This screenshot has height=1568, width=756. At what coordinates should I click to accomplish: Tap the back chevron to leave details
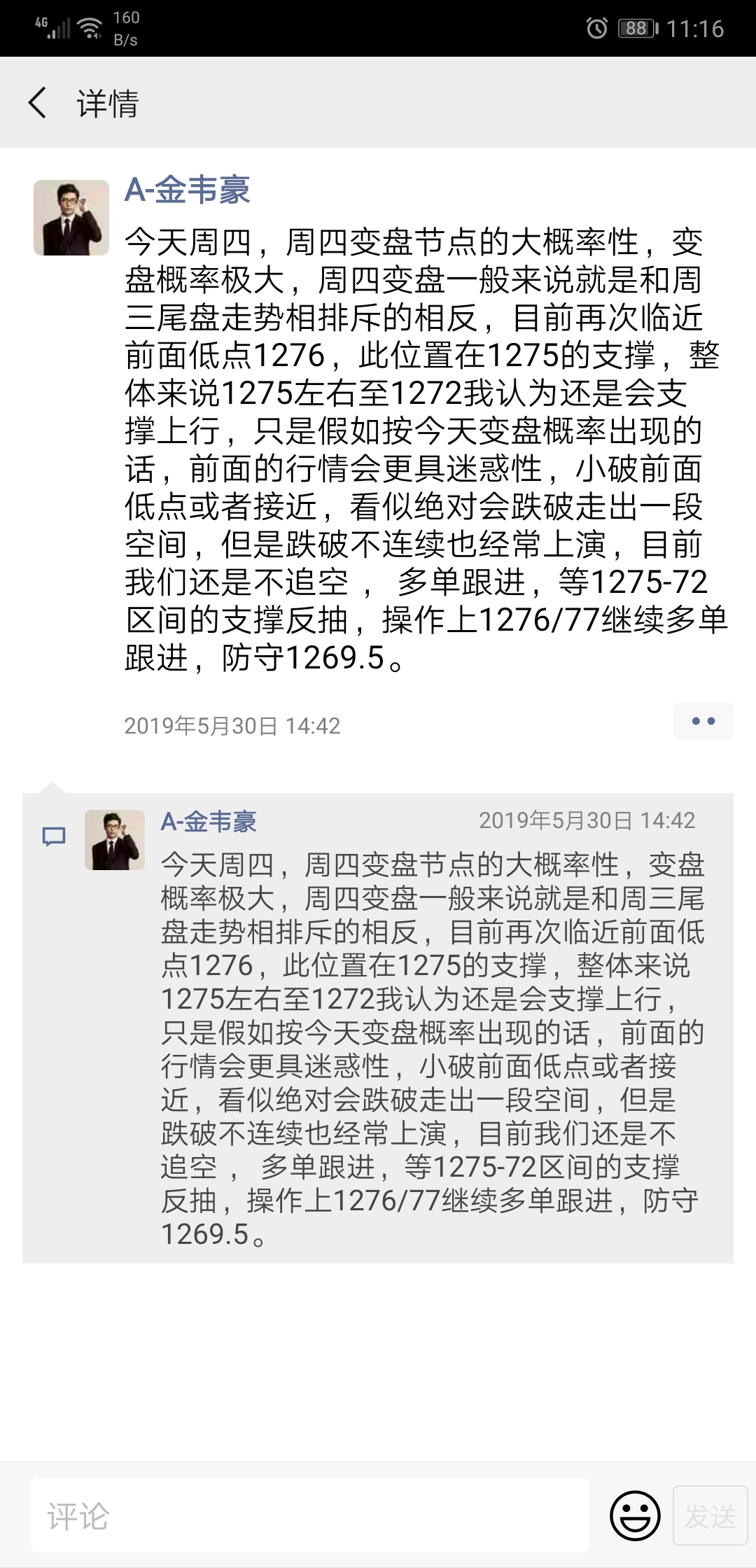(38, 102)
